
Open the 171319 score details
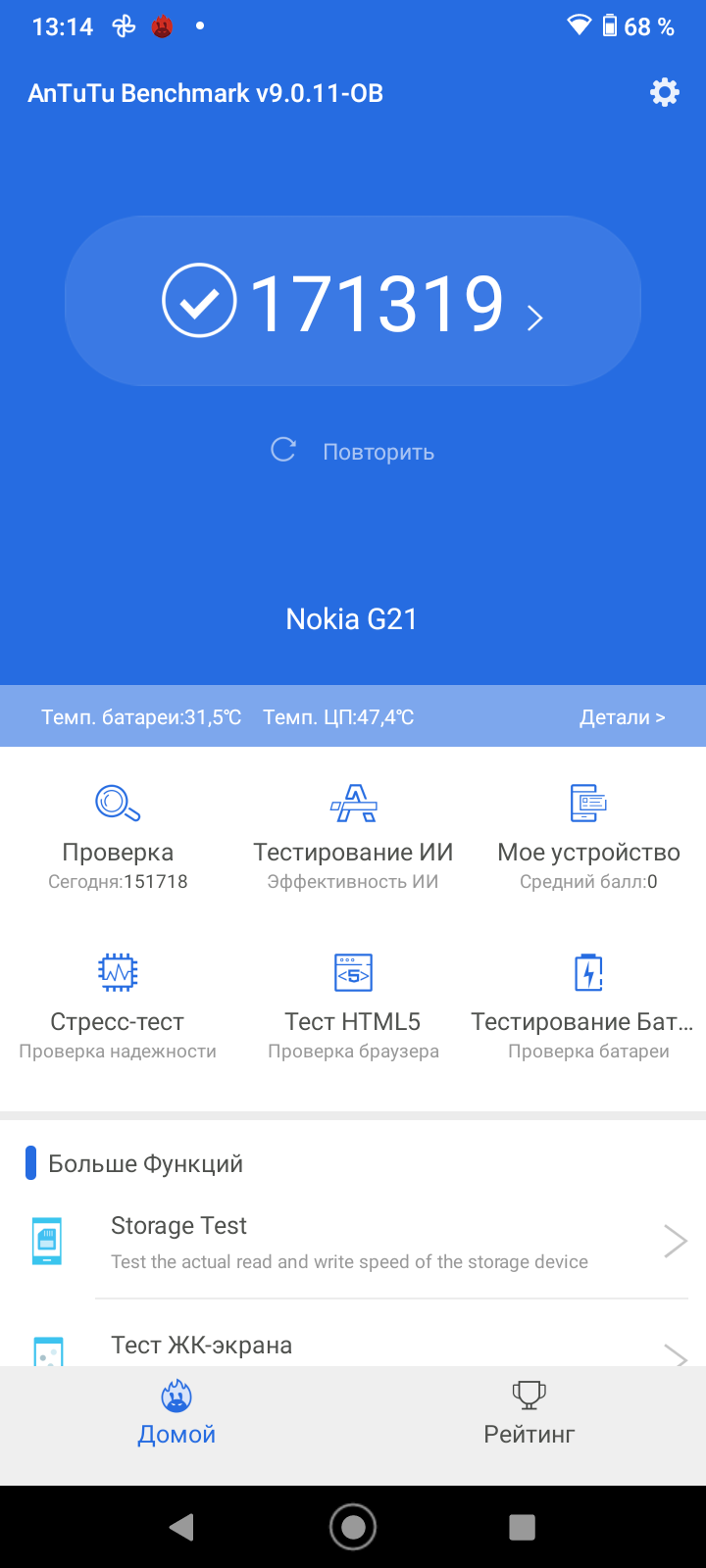(353, 302)
